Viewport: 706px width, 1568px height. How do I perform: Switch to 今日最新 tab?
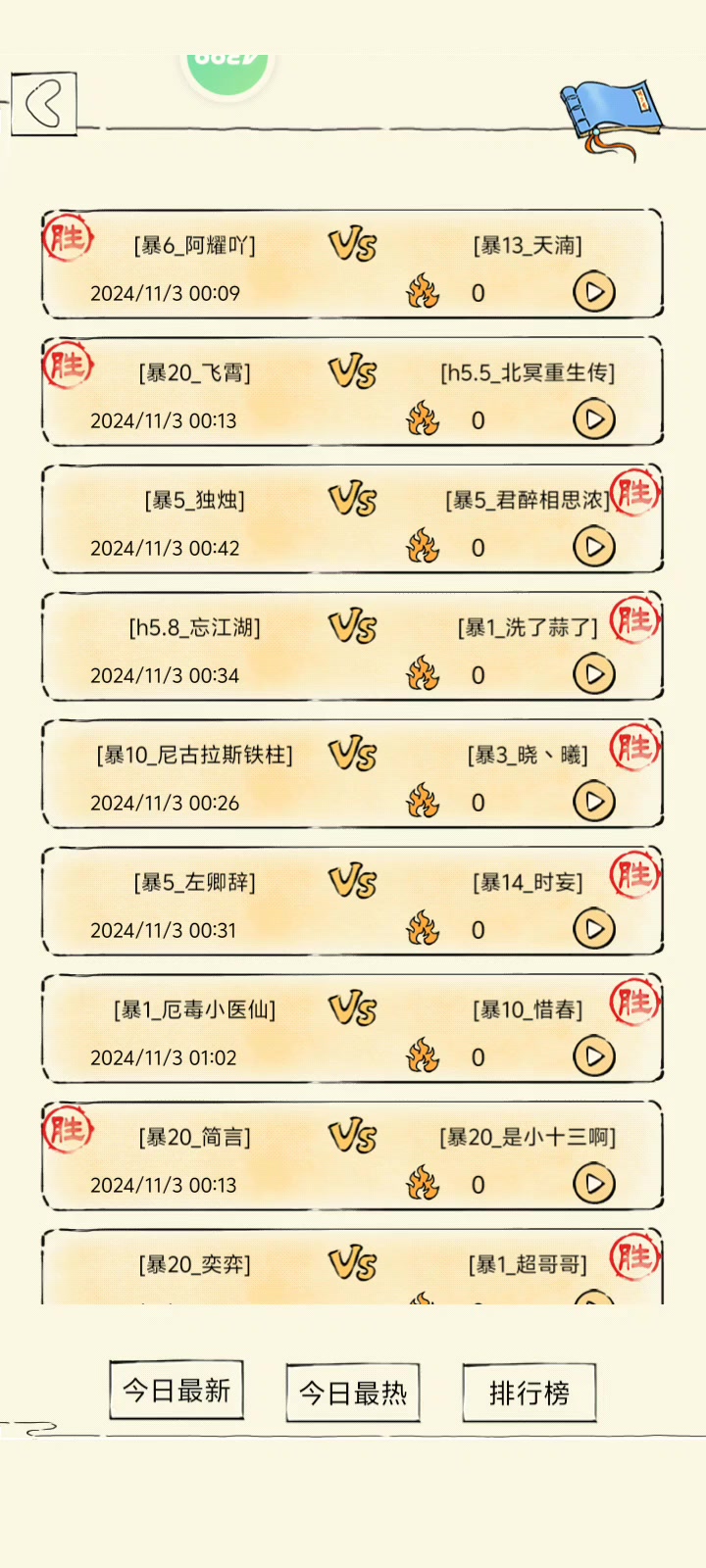(176, 1391)
